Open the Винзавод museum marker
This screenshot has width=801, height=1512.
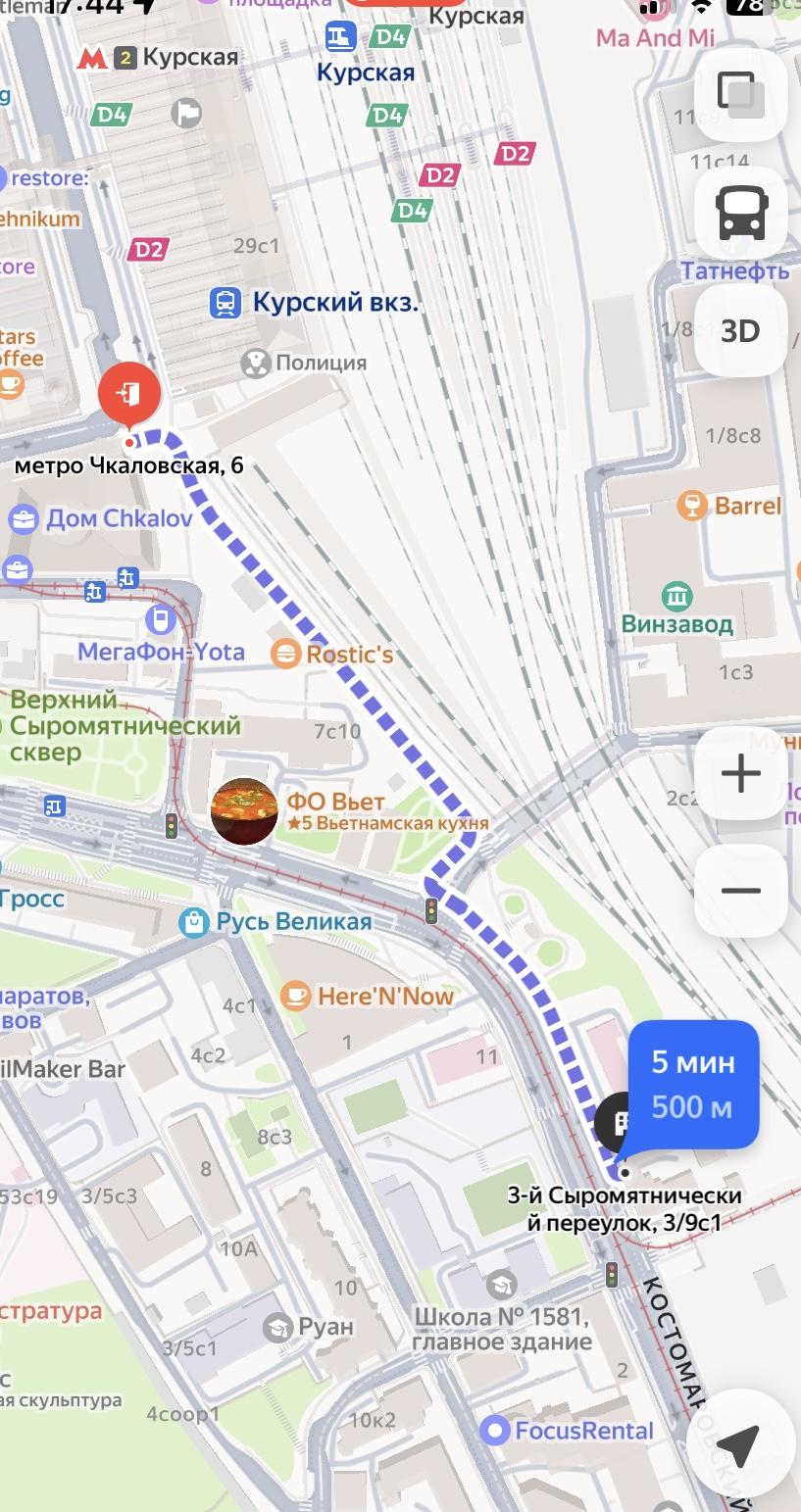coord(676,595)
